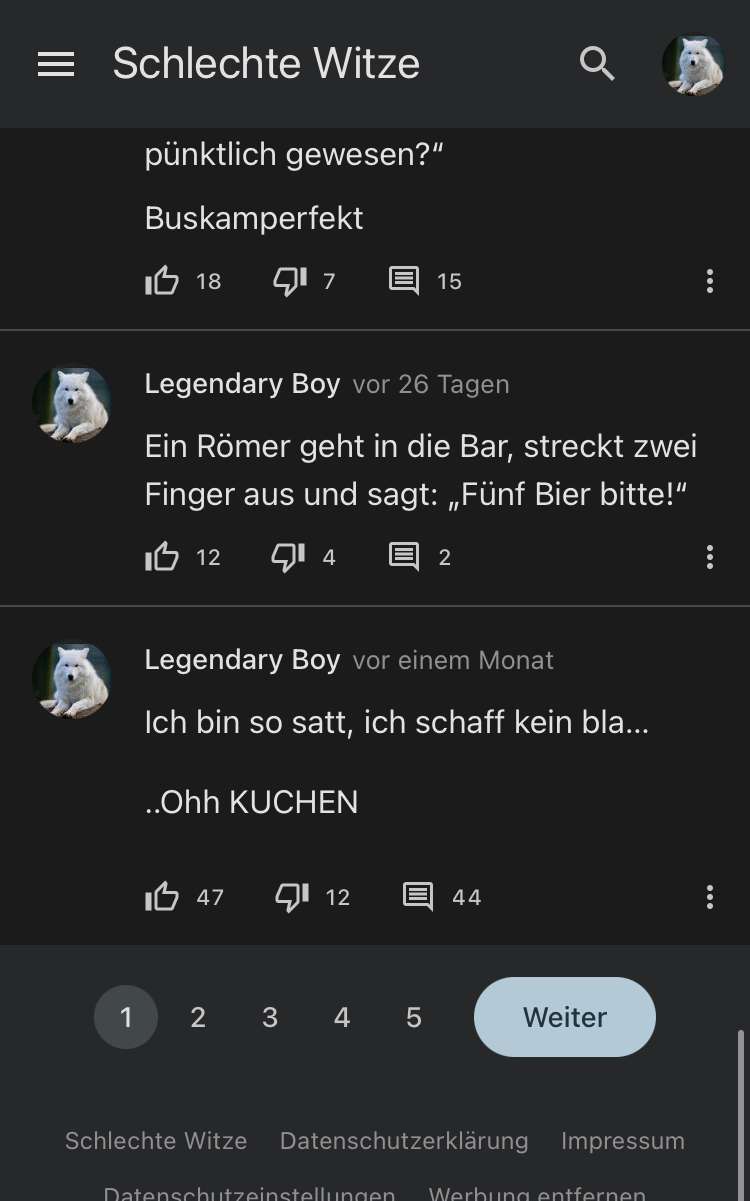
Task: View the 44 comments on KUCHEN joke
Action: click(418, 897)
